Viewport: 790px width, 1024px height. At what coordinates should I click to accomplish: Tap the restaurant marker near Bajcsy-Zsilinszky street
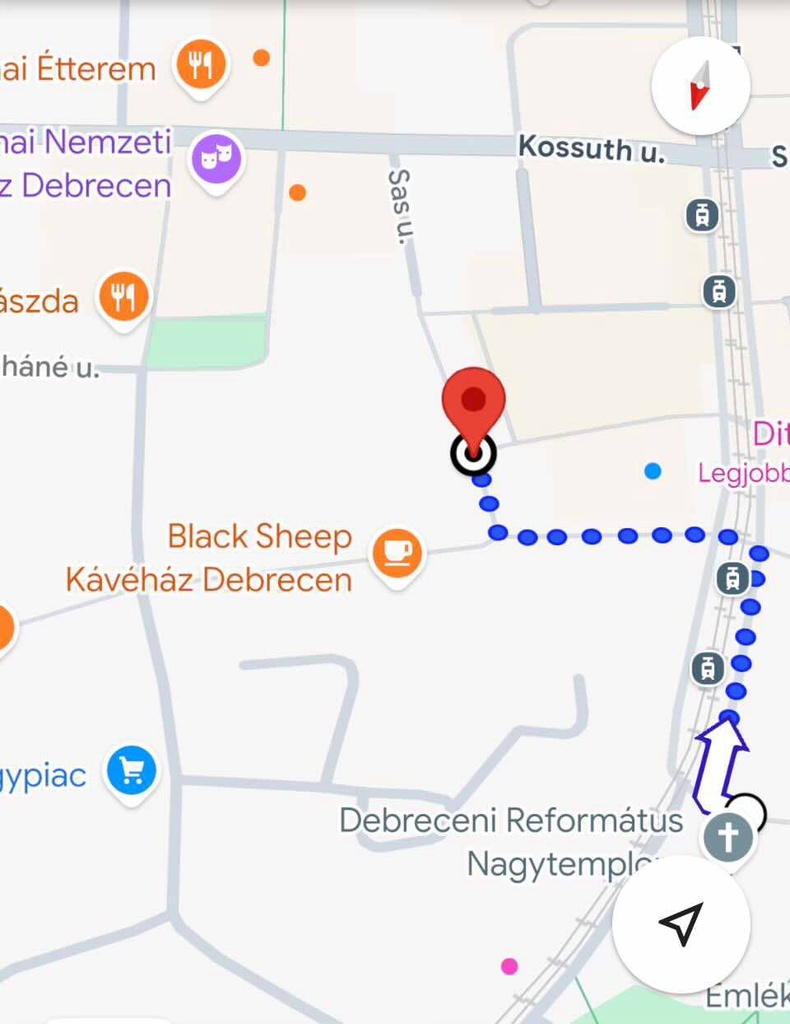pos(123,298)
